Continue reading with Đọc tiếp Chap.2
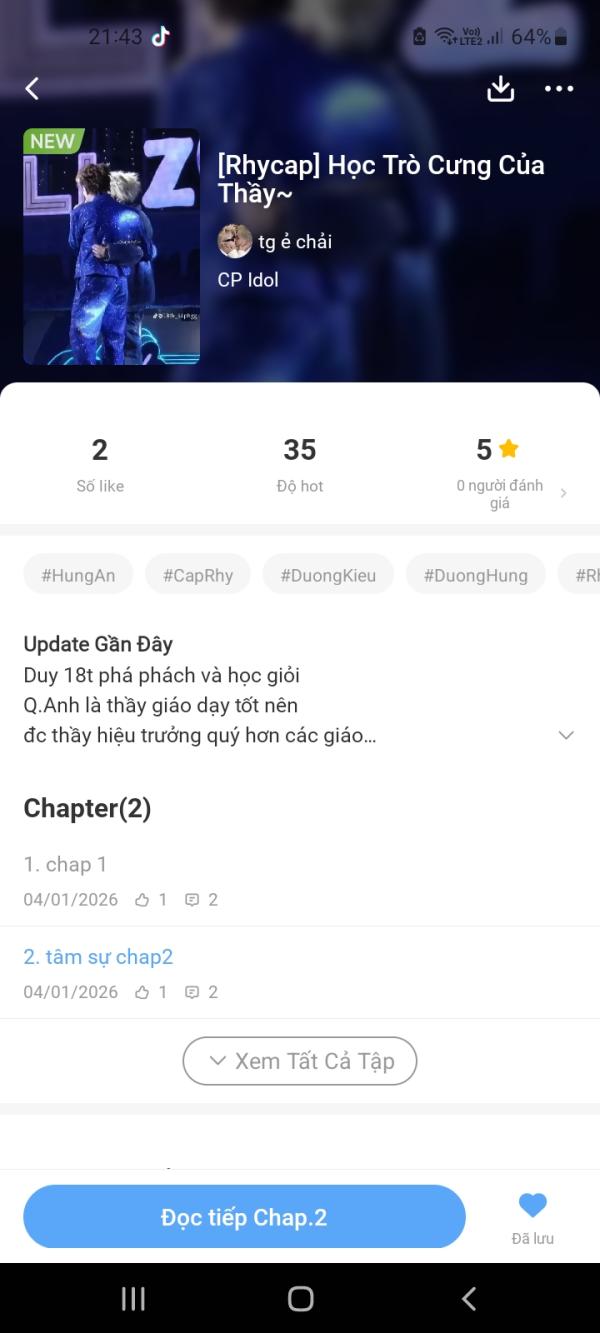600x1333 pixels. 244,1217
